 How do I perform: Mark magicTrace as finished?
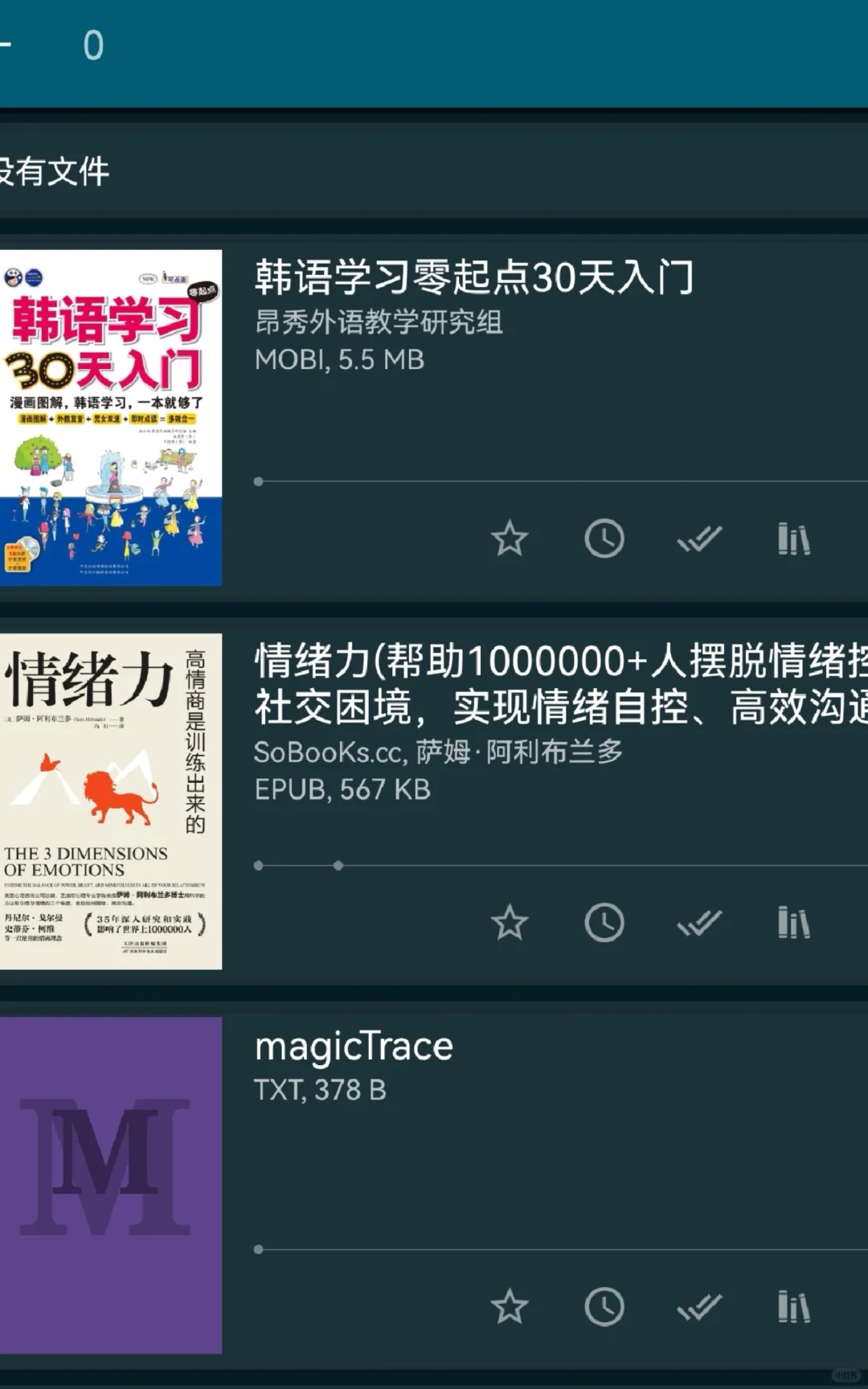pyautogui.click(x=699, y=1307)
